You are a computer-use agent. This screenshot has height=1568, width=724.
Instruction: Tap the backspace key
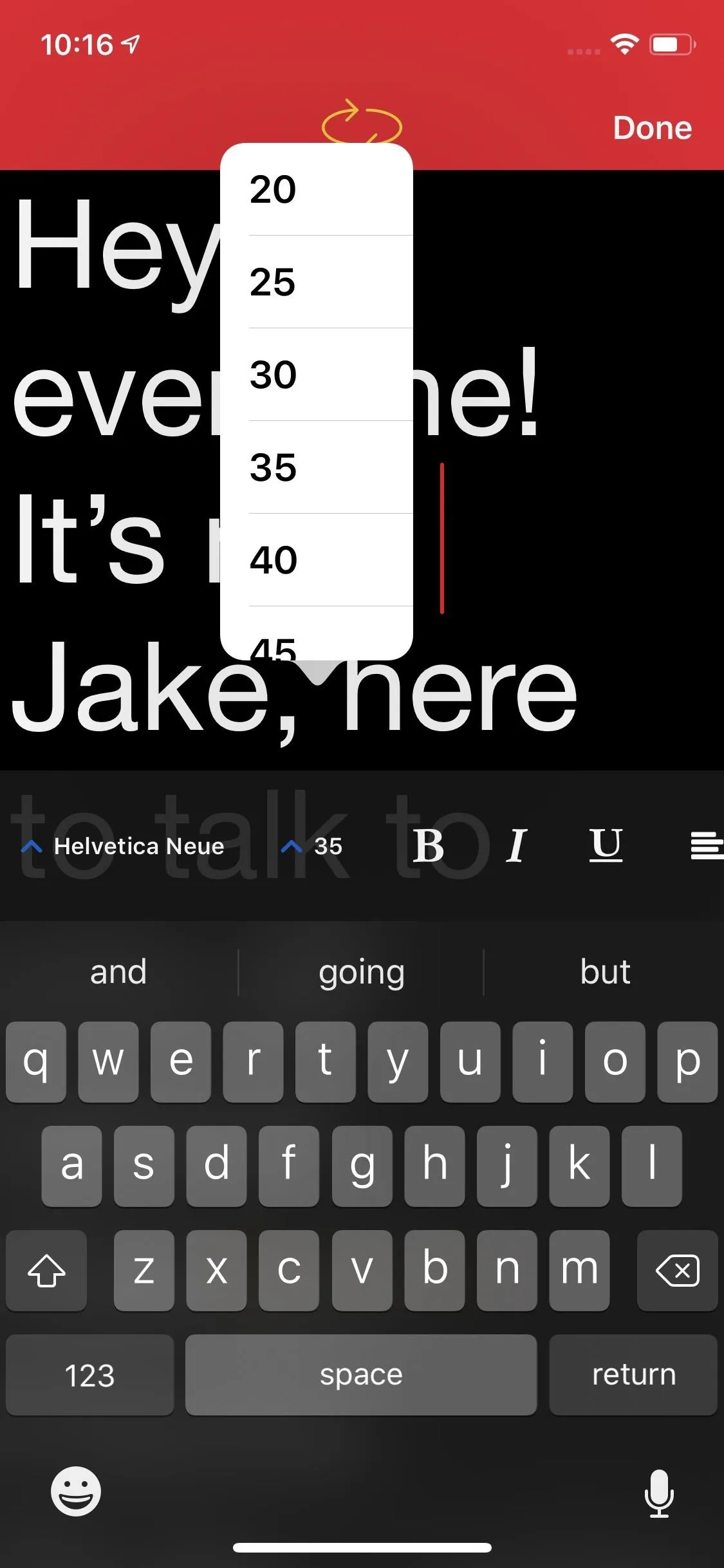(677, 1271)
